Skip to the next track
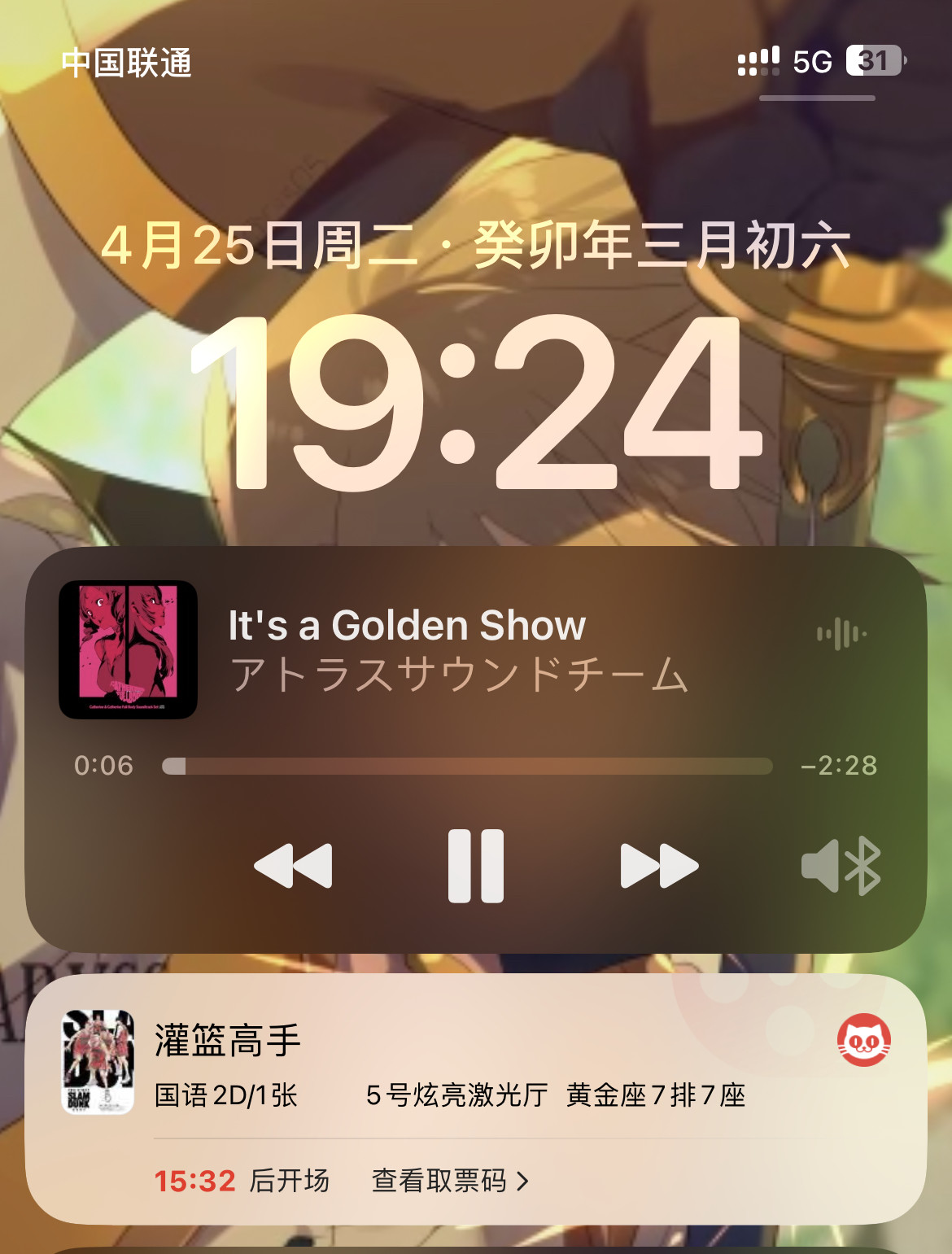 pos(658,866)
